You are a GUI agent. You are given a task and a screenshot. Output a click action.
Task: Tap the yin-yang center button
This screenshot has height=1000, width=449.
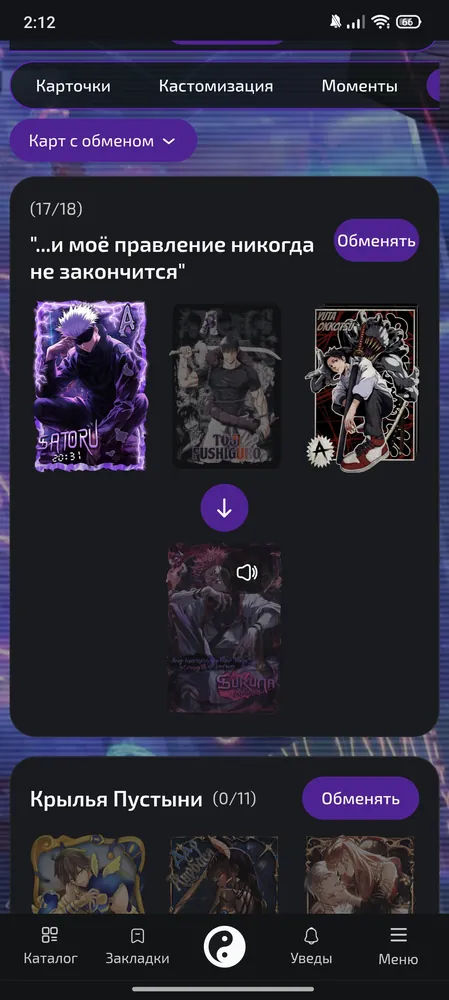tap(224, 946)
